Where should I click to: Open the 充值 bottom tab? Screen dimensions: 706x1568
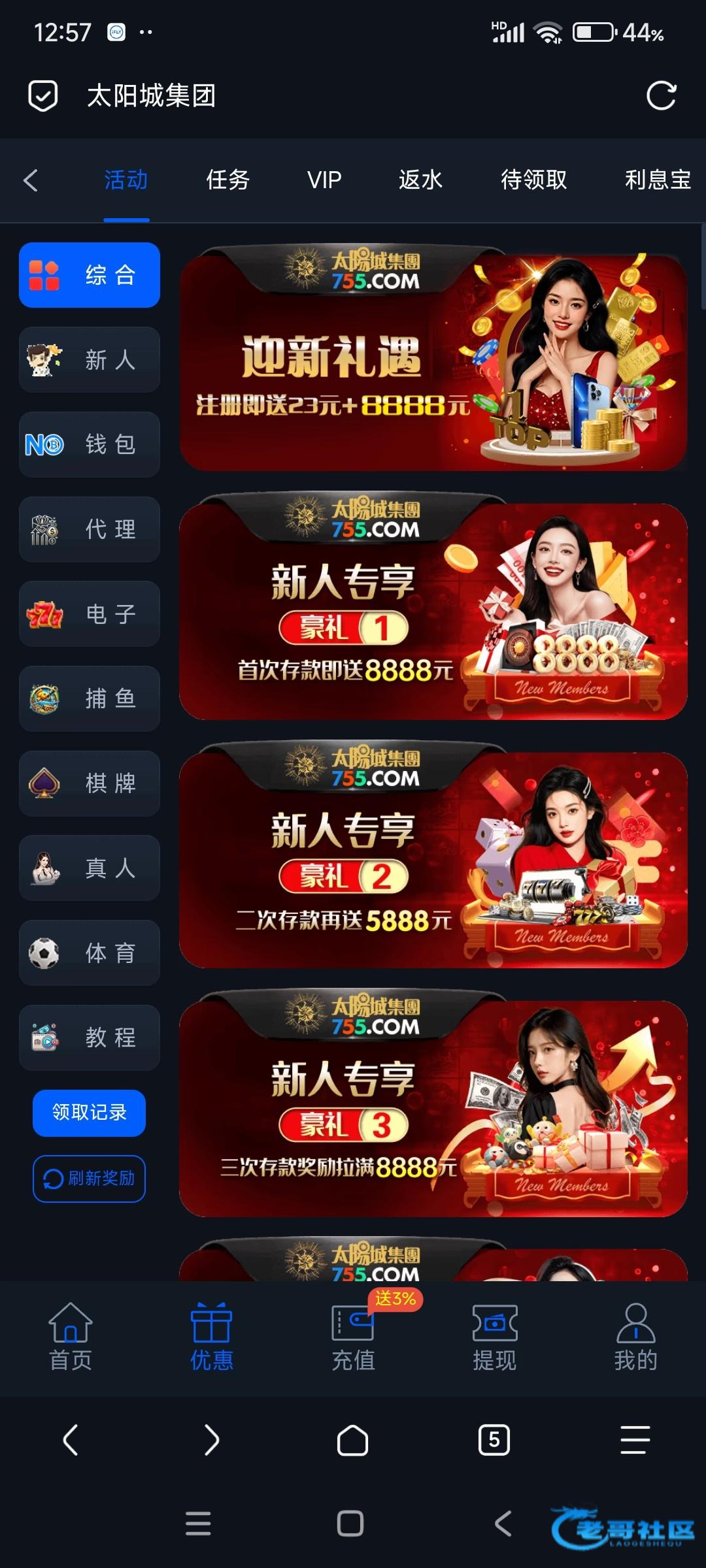click(353, 1337)
